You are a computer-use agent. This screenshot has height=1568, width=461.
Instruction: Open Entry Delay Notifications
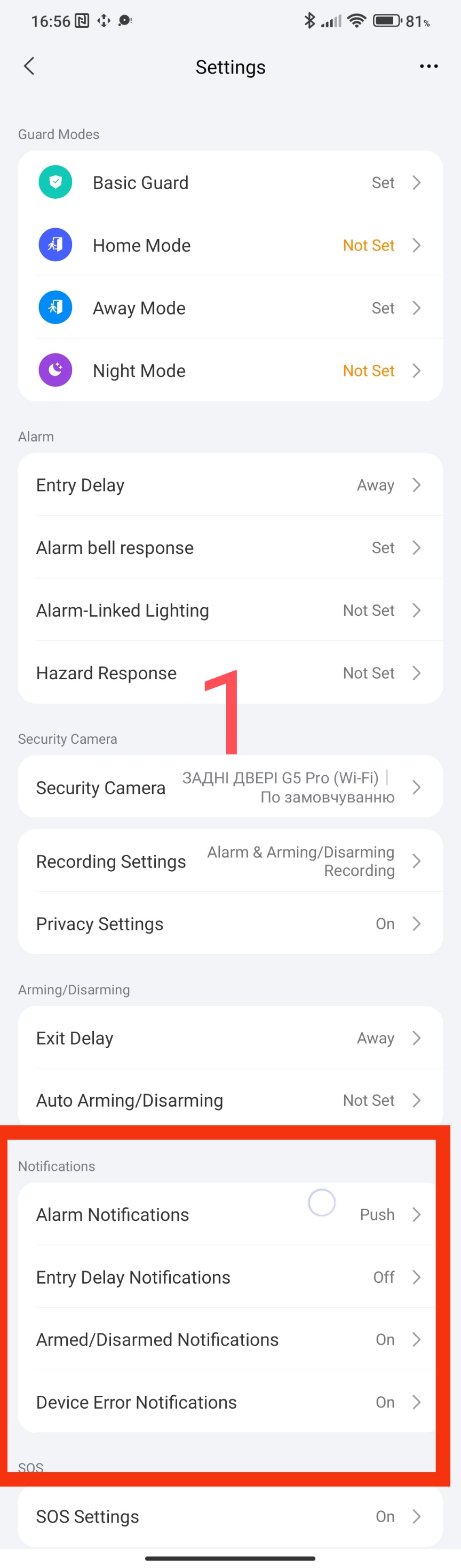(x=230, y=1277)
